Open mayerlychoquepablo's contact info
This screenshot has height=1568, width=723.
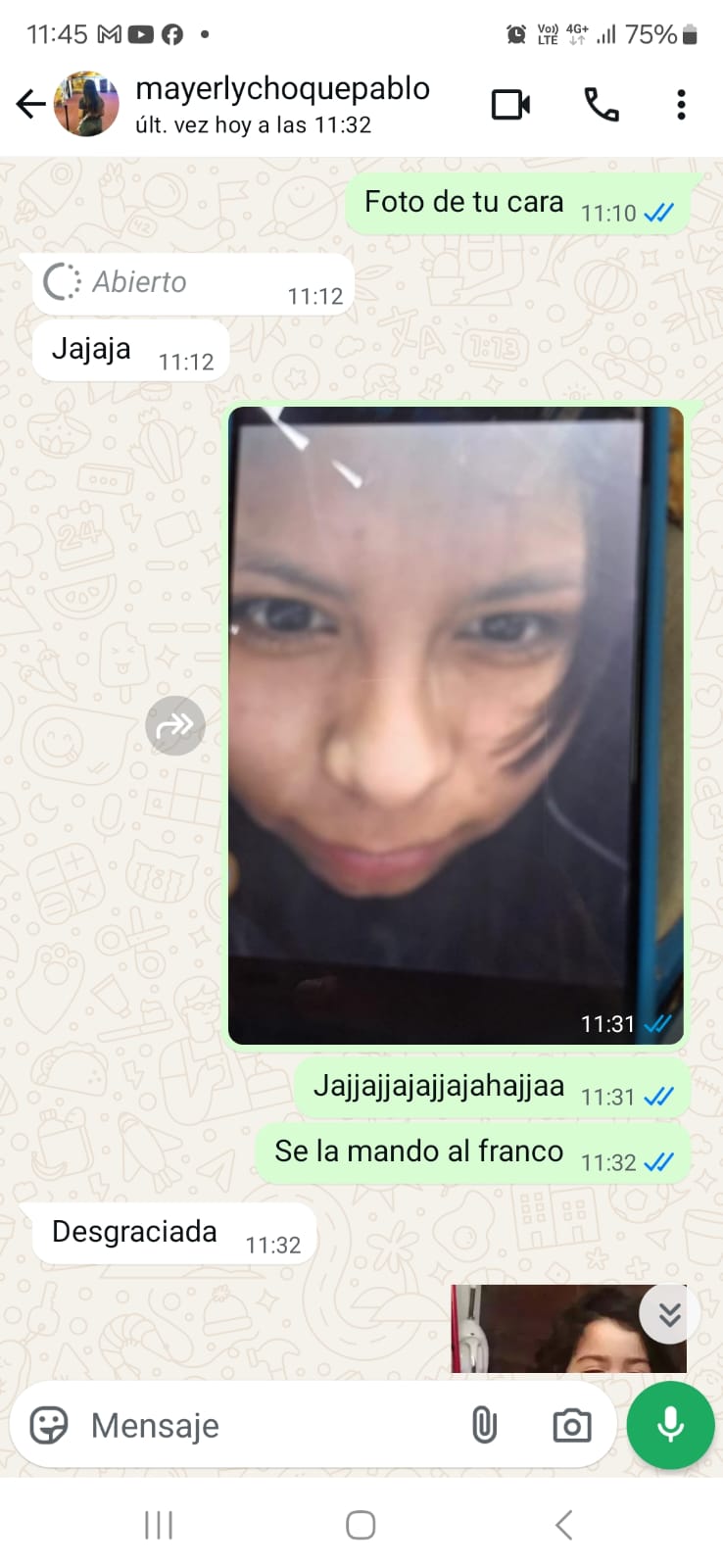282,104
